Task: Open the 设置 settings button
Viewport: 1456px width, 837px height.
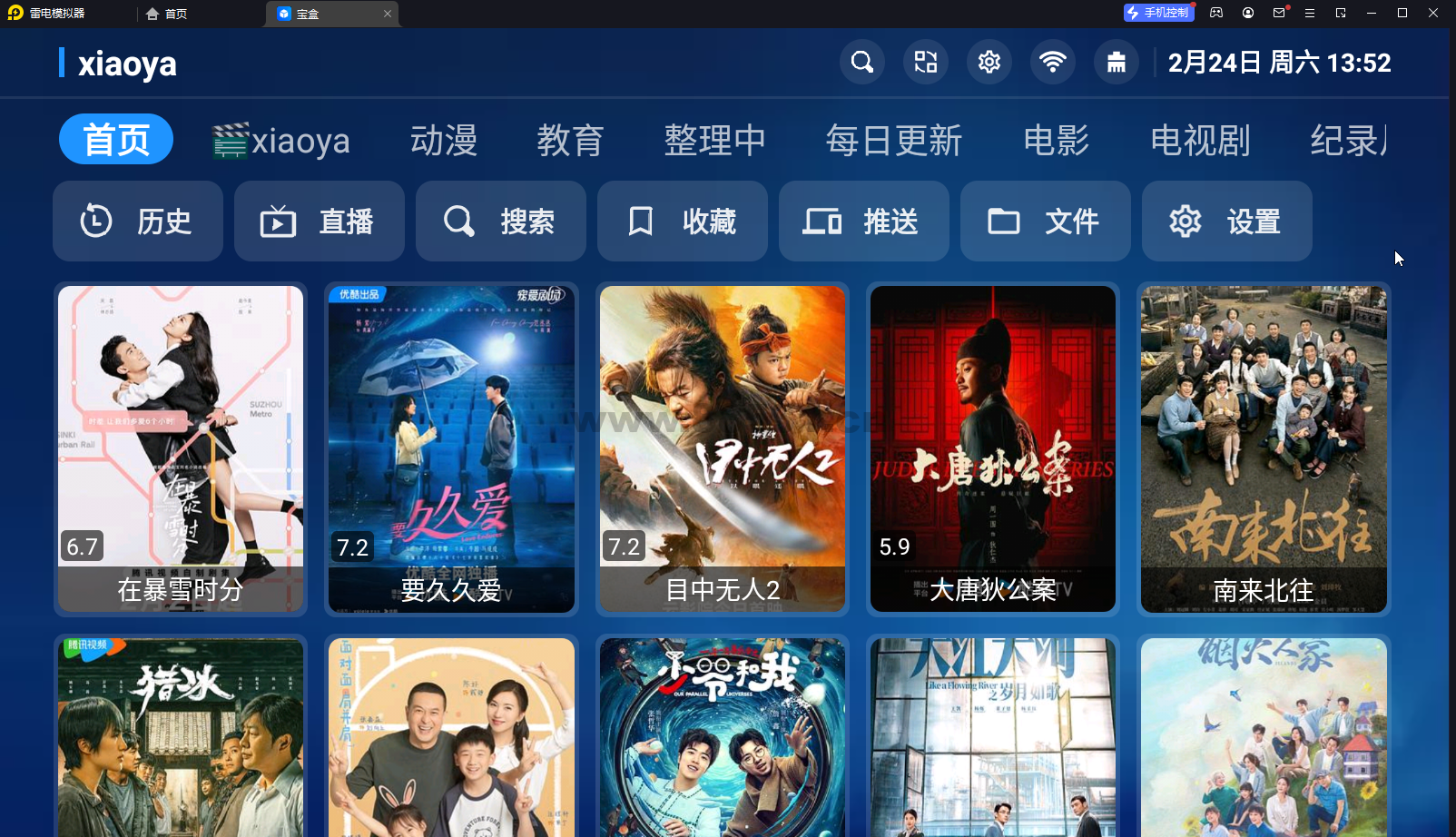Action: 1227,222
